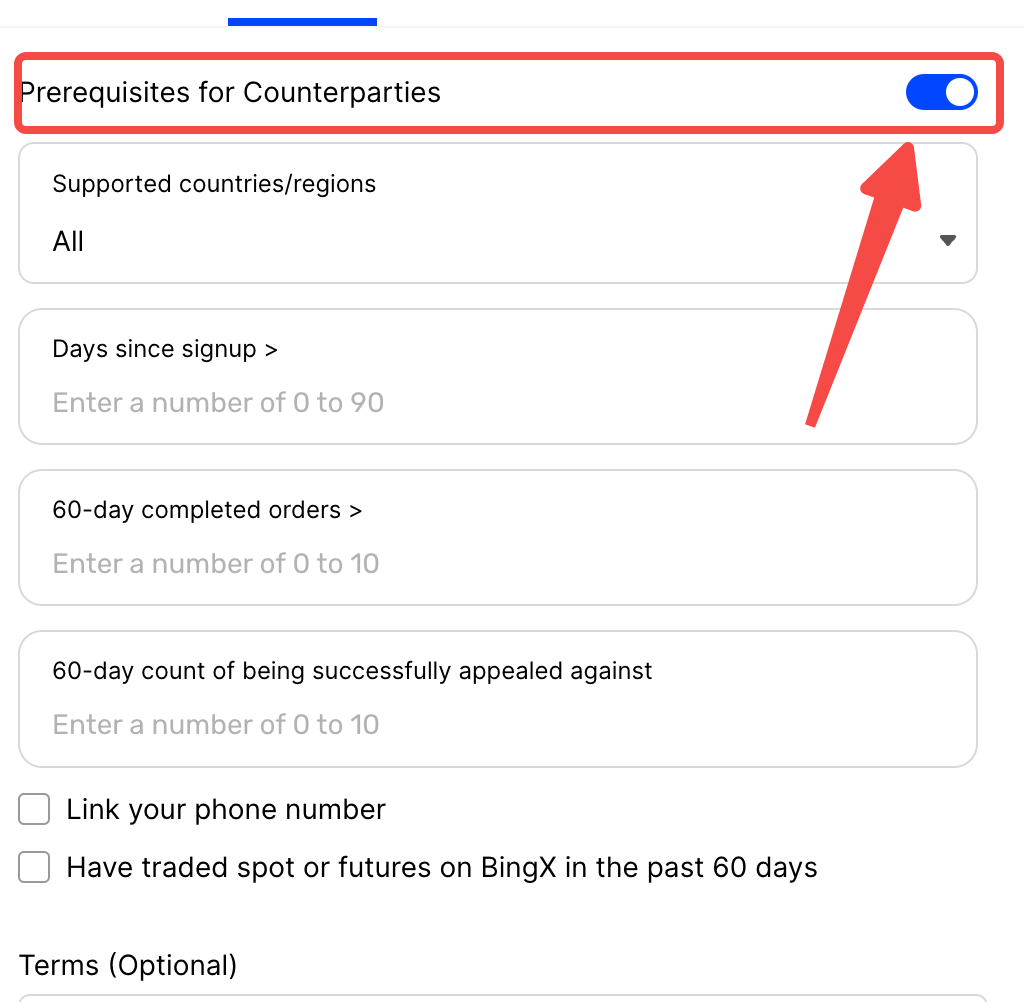The width and height of the screenshot is (1024, 1002).
Task: Tap the Days since signup number field
Action: (497, 403)
